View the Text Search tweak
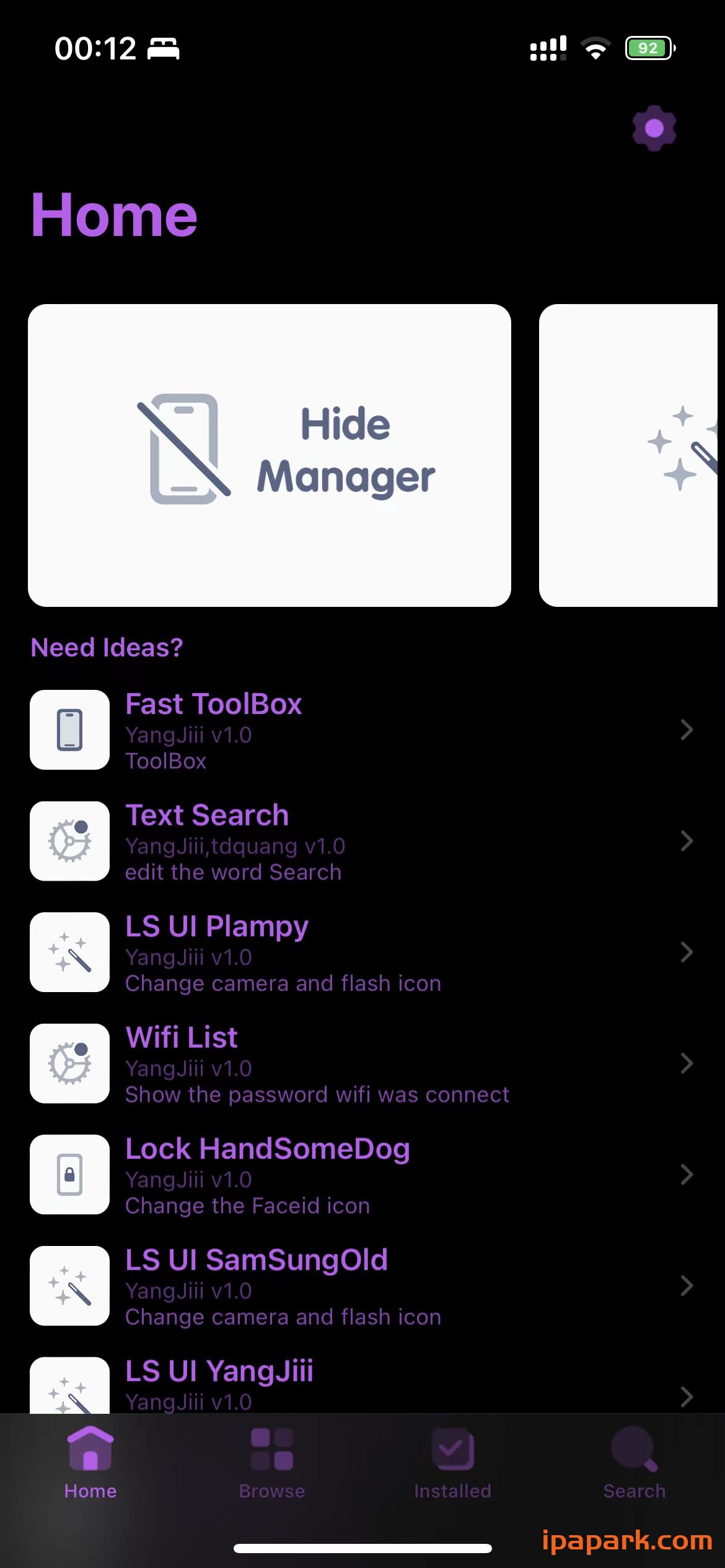This screenshot has height=1568, width=725. pyautogui.click(x=362, y=841)
